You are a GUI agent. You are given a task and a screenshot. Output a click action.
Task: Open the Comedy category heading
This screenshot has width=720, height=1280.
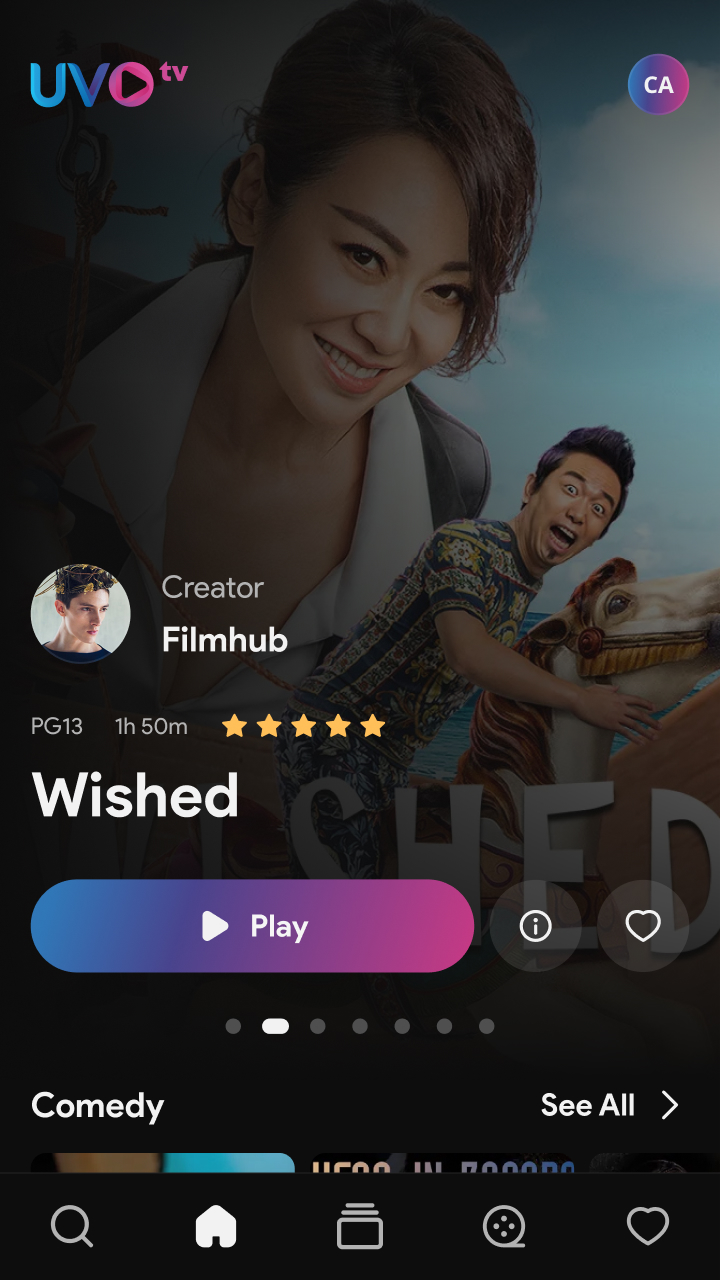97,1105
